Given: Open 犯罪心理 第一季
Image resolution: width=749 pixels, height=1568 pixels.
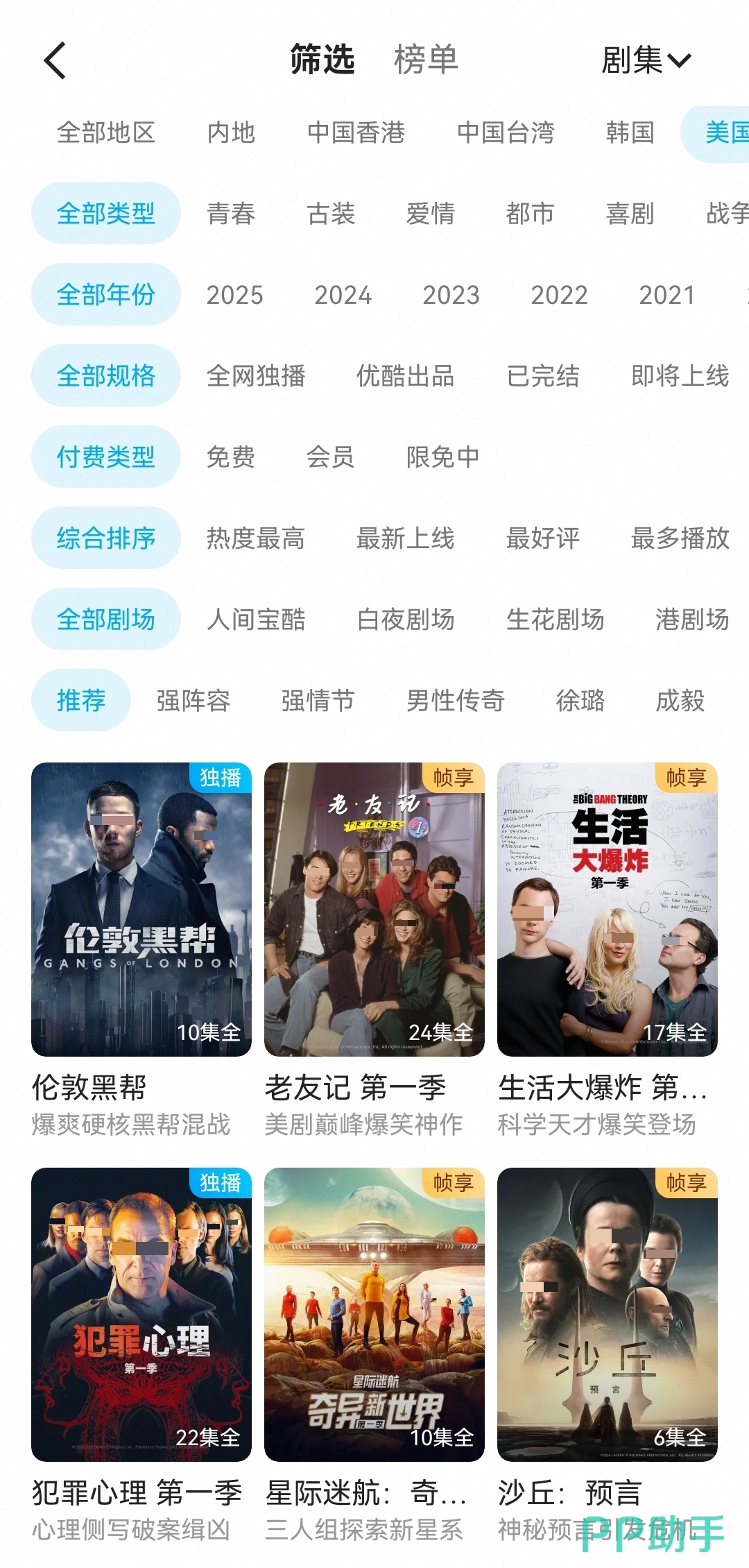Looking at the screenshot, I should 141,1314.
